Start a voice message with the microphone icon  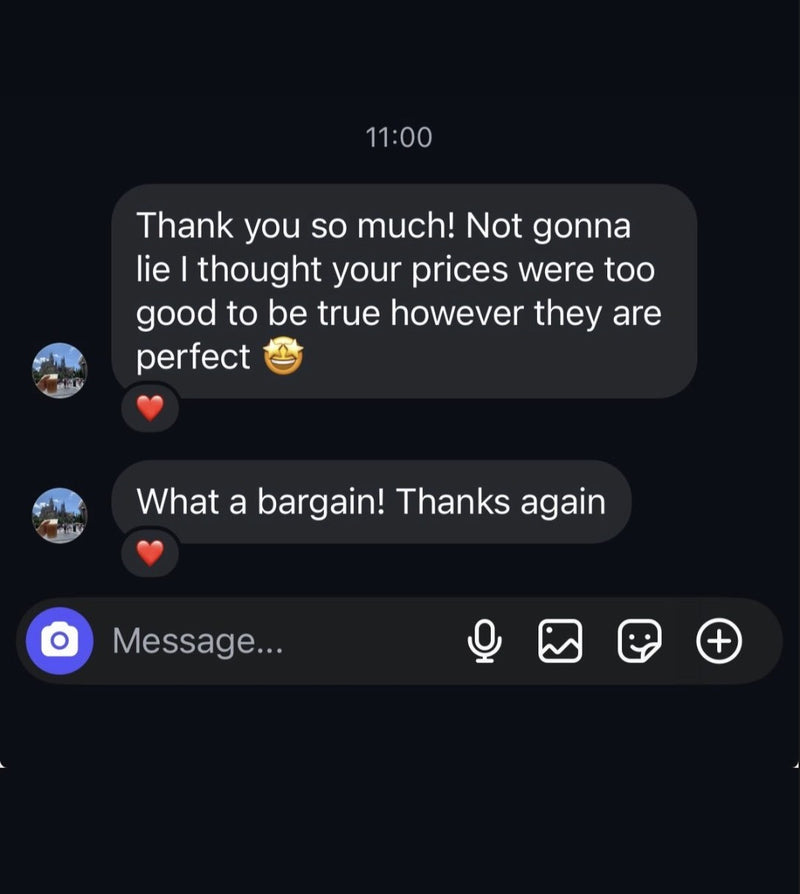point(486,641)
